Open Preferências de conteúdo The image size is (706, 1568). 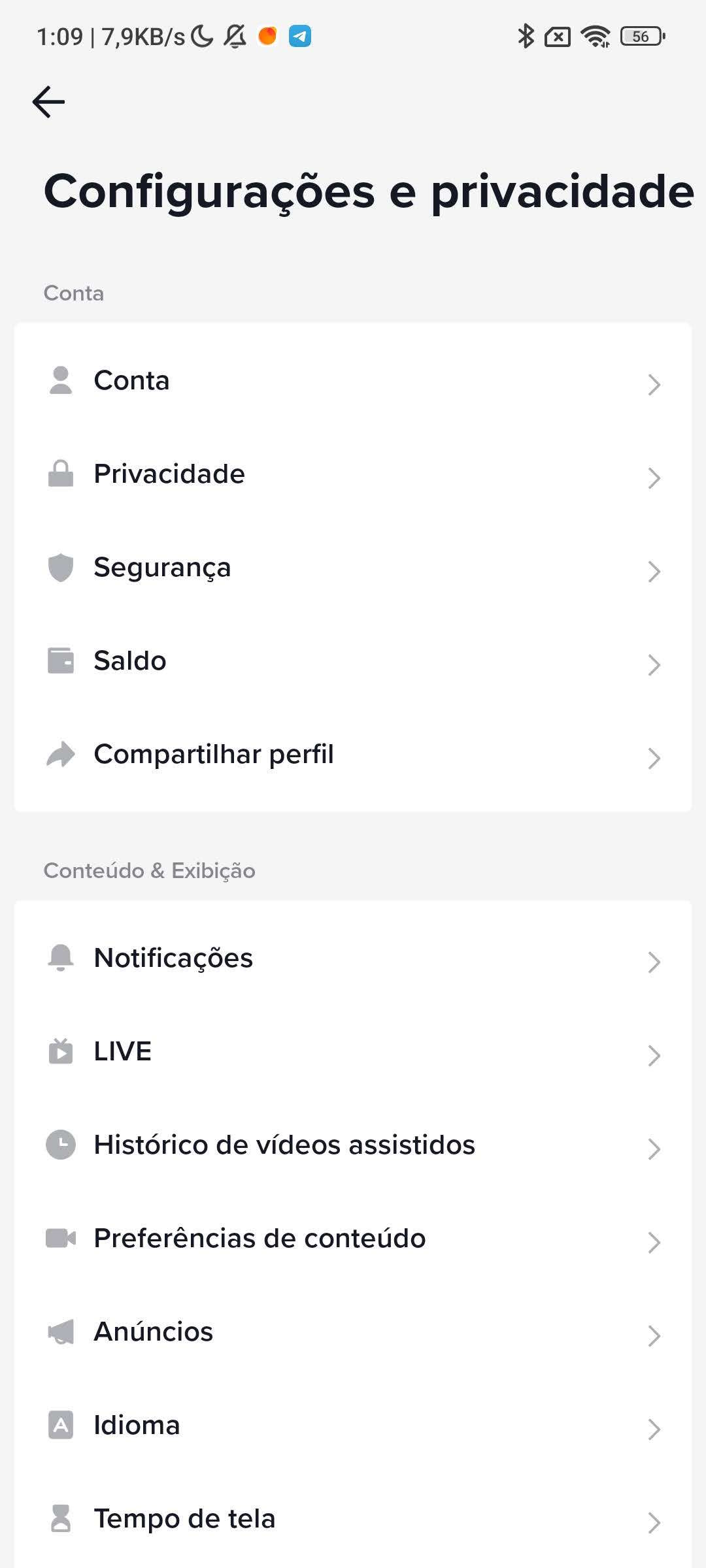point(353,1239)
